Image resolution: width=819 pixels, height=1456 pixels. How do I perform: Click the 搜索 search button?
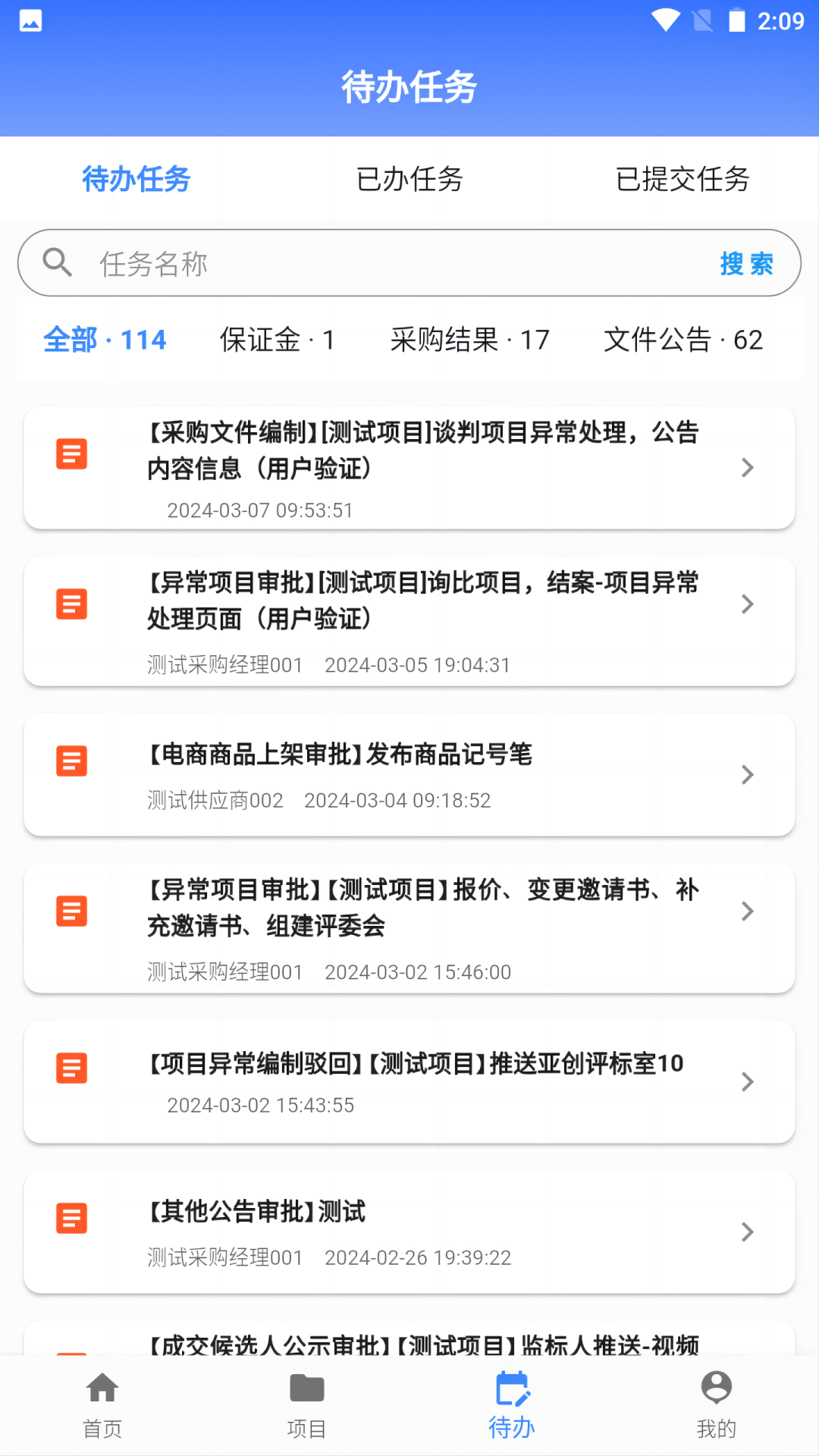[x=746, y=264]
